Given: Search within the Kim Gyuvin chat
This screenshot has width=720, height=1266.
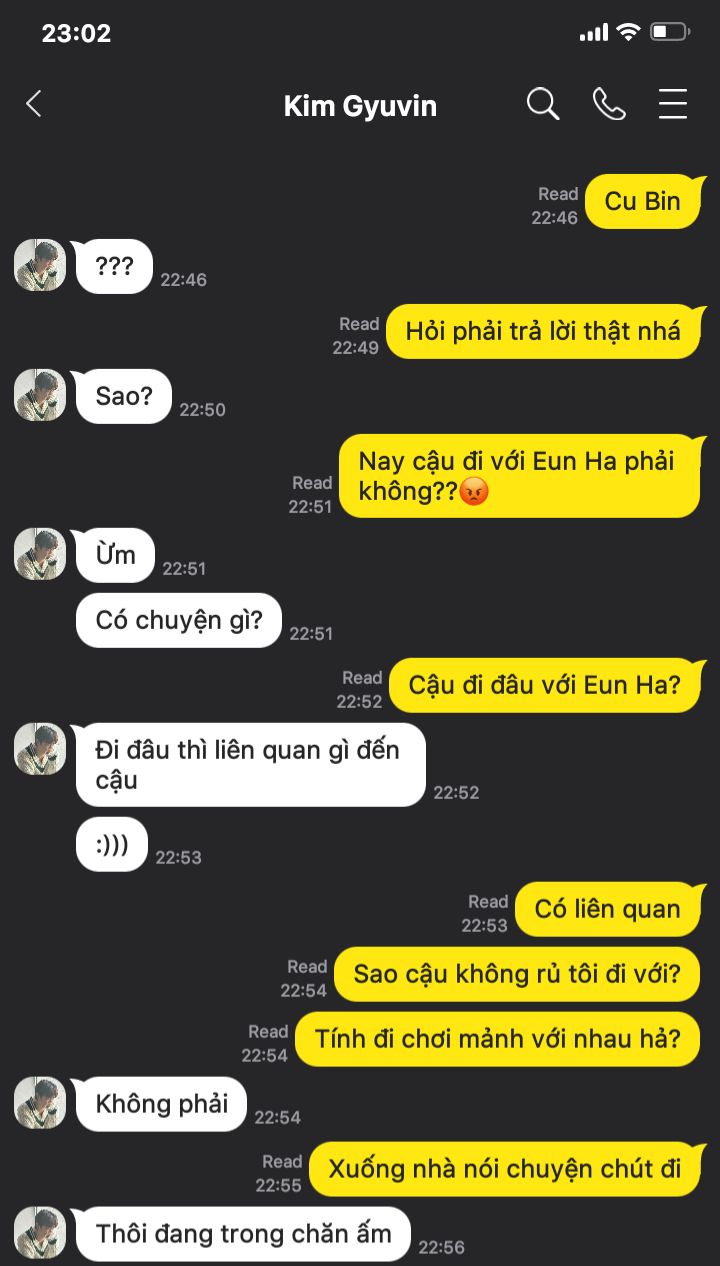Looking at the screenshot, I should click(543, 103).
